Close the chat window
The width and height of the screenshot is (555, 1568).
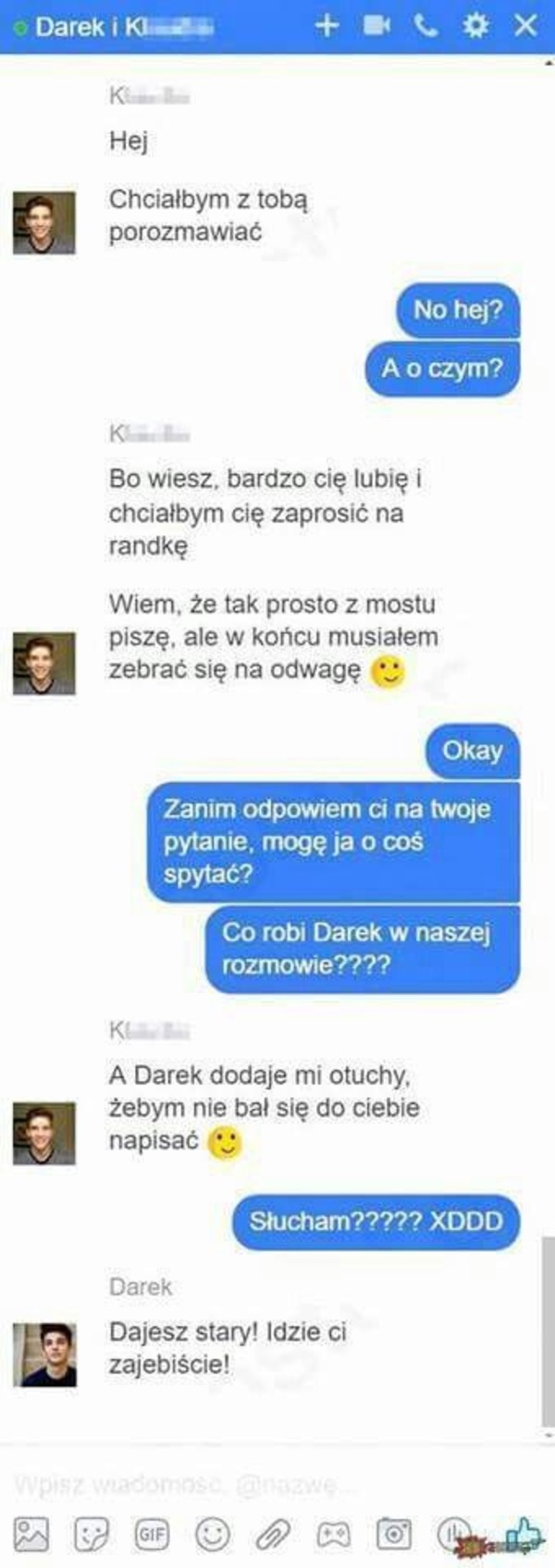[525, 26]
